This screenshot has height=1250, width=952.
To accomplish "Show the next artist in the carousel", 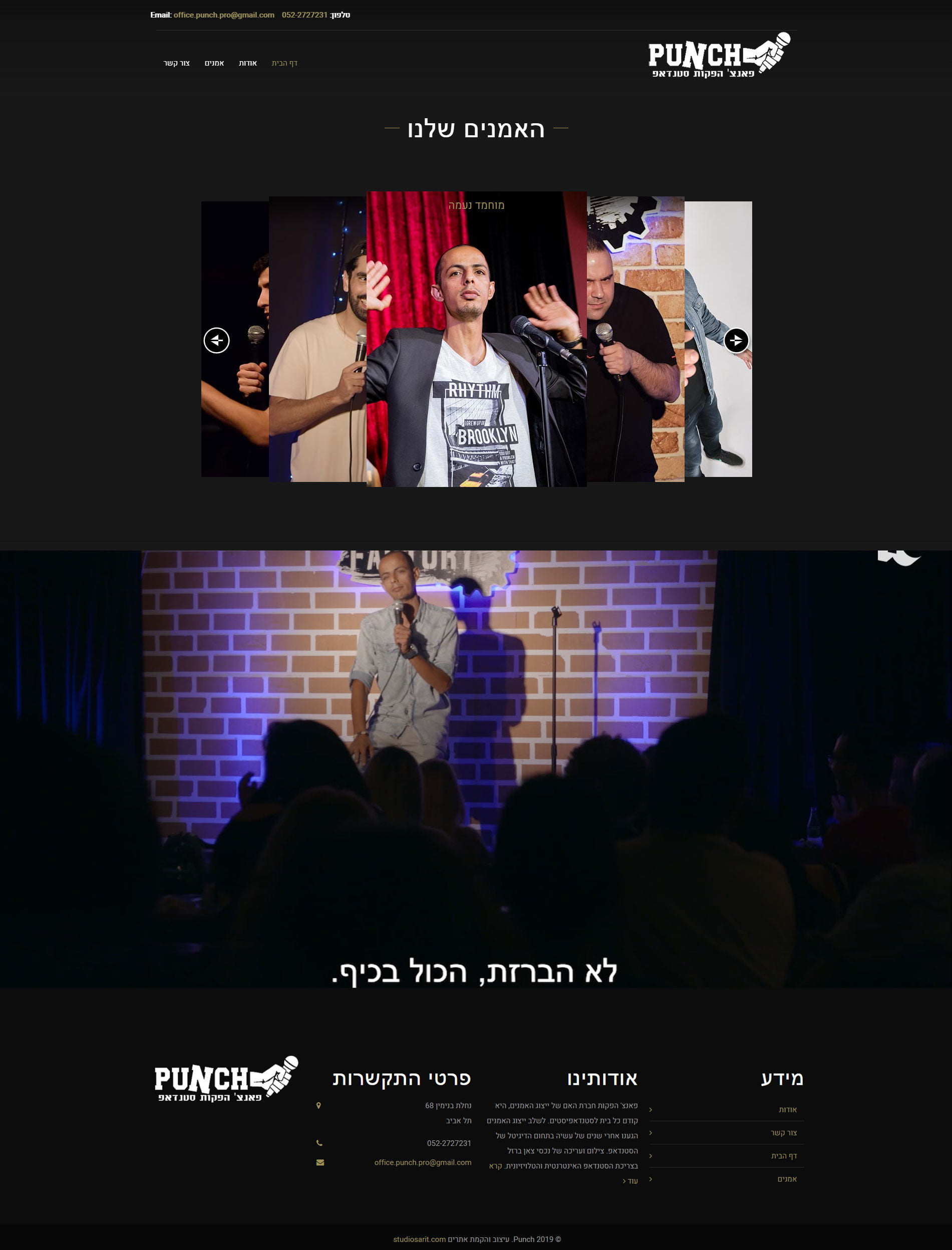I will click(736, 341).
